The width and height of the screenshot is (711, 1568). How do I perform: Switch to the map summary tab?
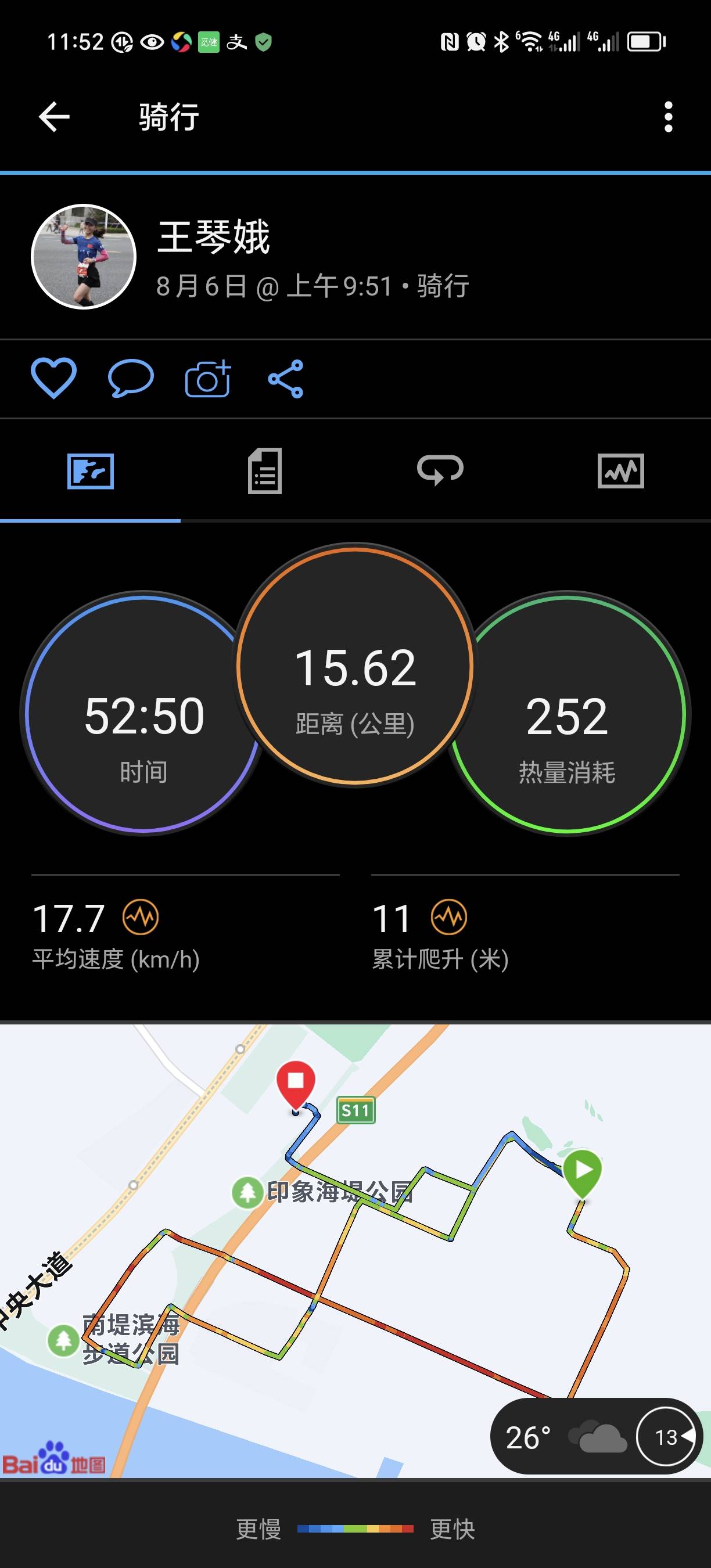point(91,472)
